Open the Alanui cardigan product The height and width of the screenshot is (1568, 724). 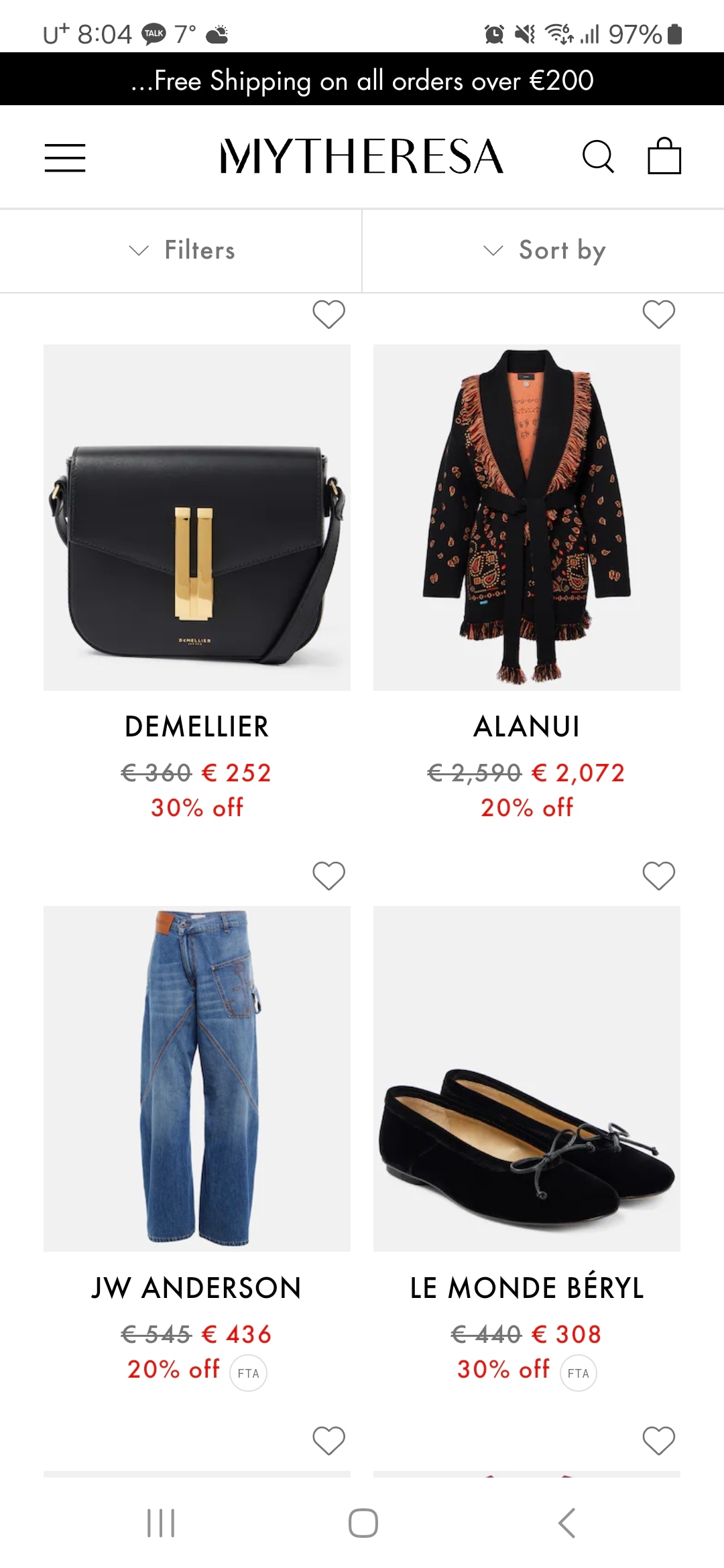(527, 517)
